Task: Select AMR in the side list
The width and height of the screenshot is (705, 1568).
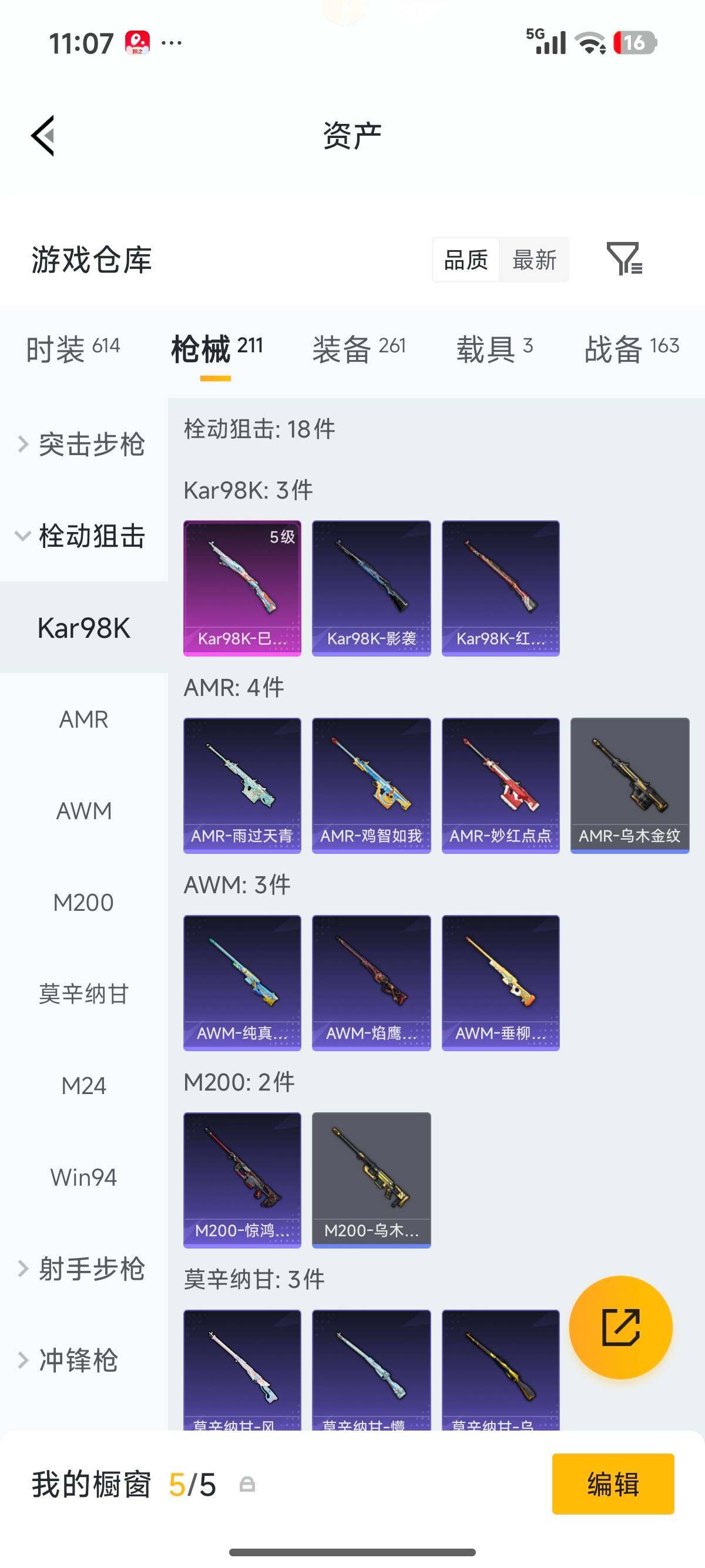Action: pyautogui.click(x=83, y=719)
